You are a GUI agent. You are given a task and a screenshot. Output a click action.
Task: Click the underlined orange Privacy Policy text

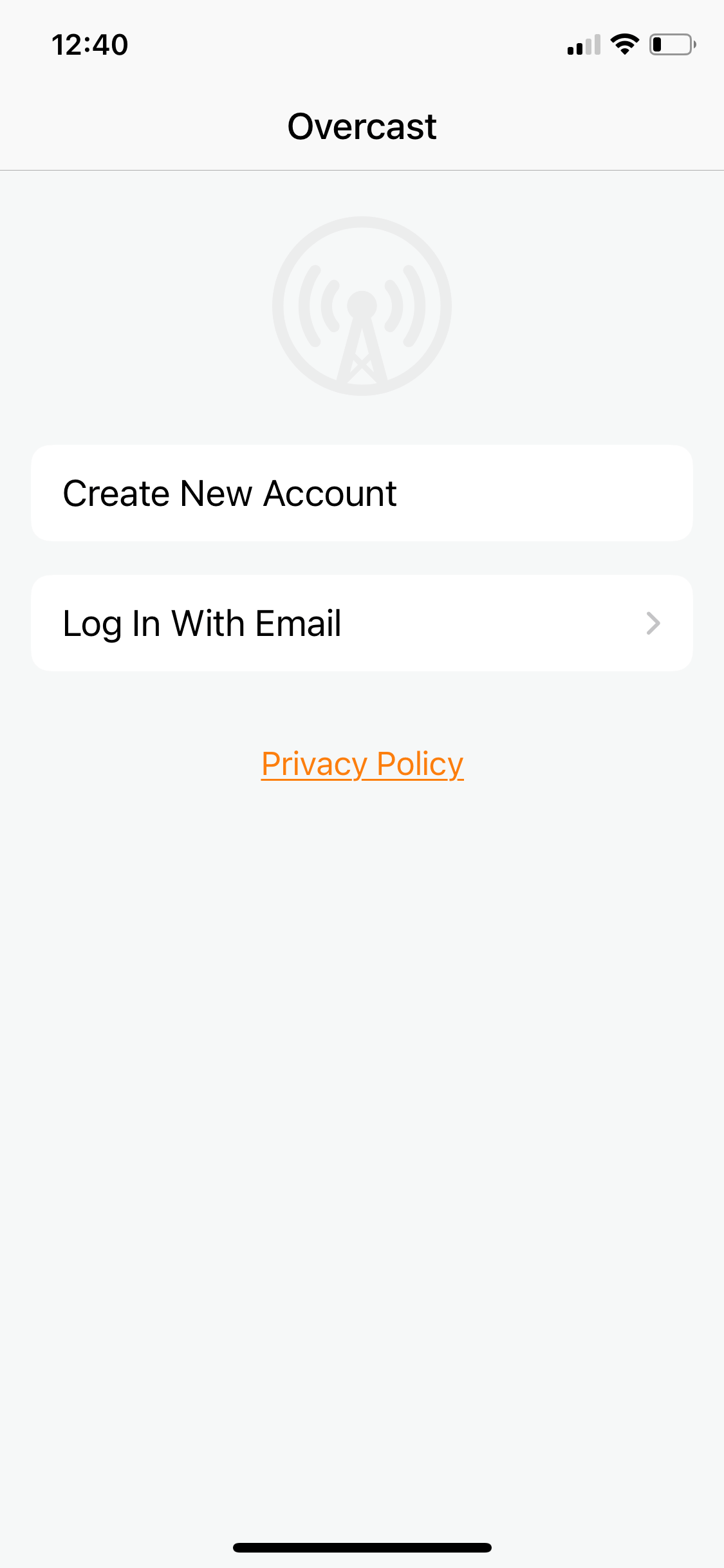tap(362, 763)
